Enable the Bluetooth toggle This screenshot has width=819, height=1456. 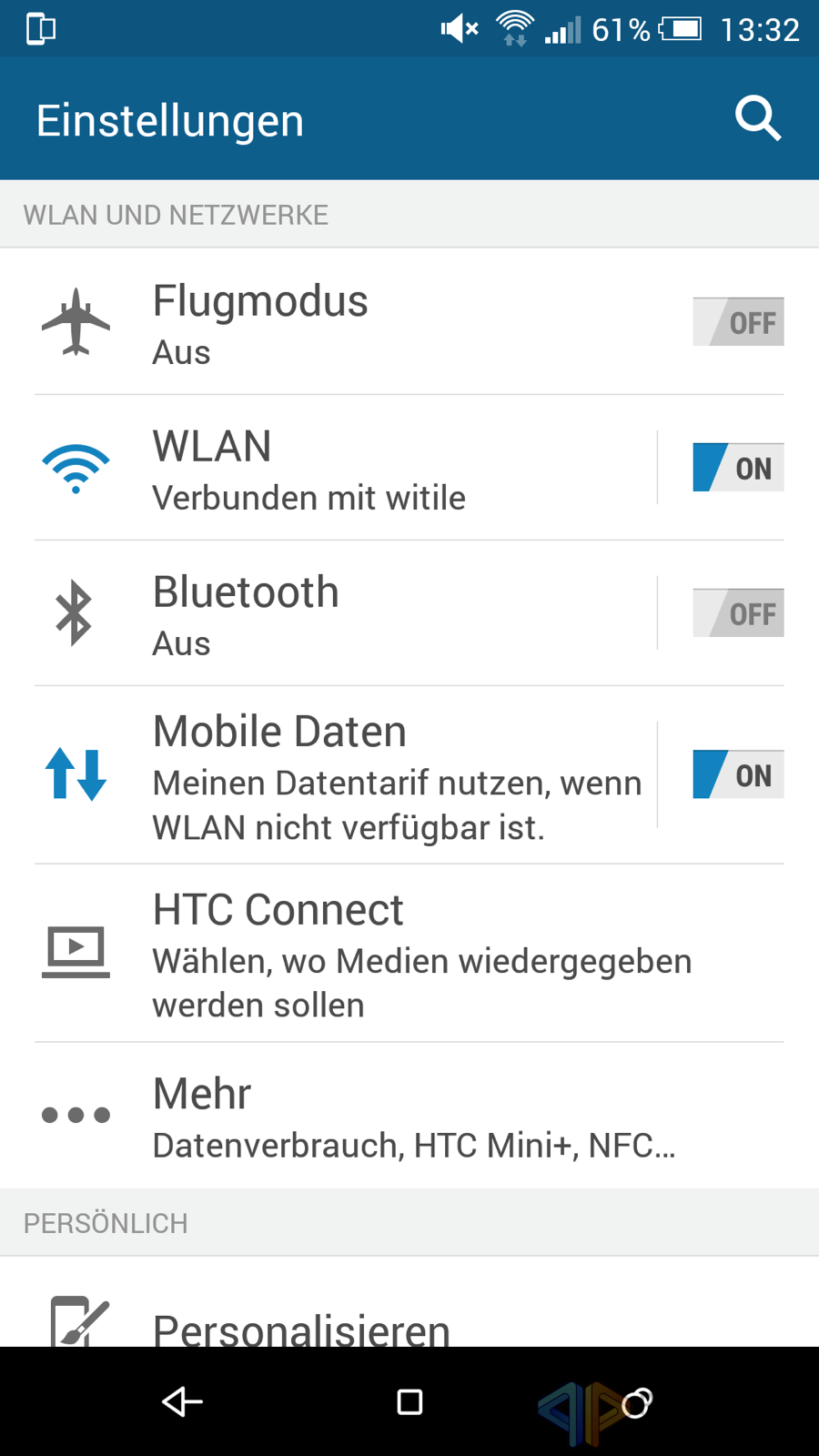(738, 613)
